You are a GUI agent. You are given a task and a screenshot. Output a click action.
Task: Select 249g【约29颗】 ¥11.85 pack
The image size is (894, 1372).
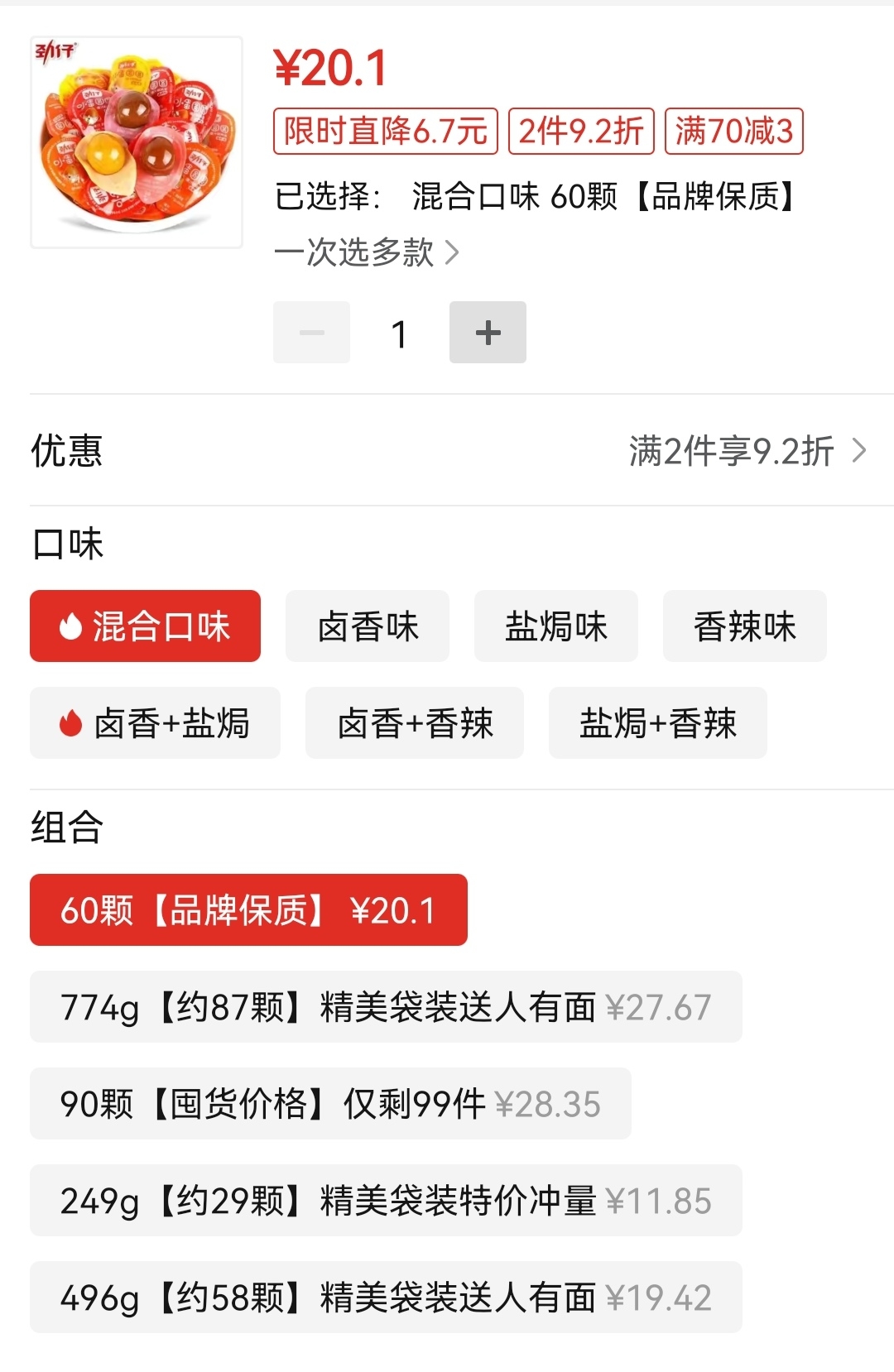pos(386,1201)
